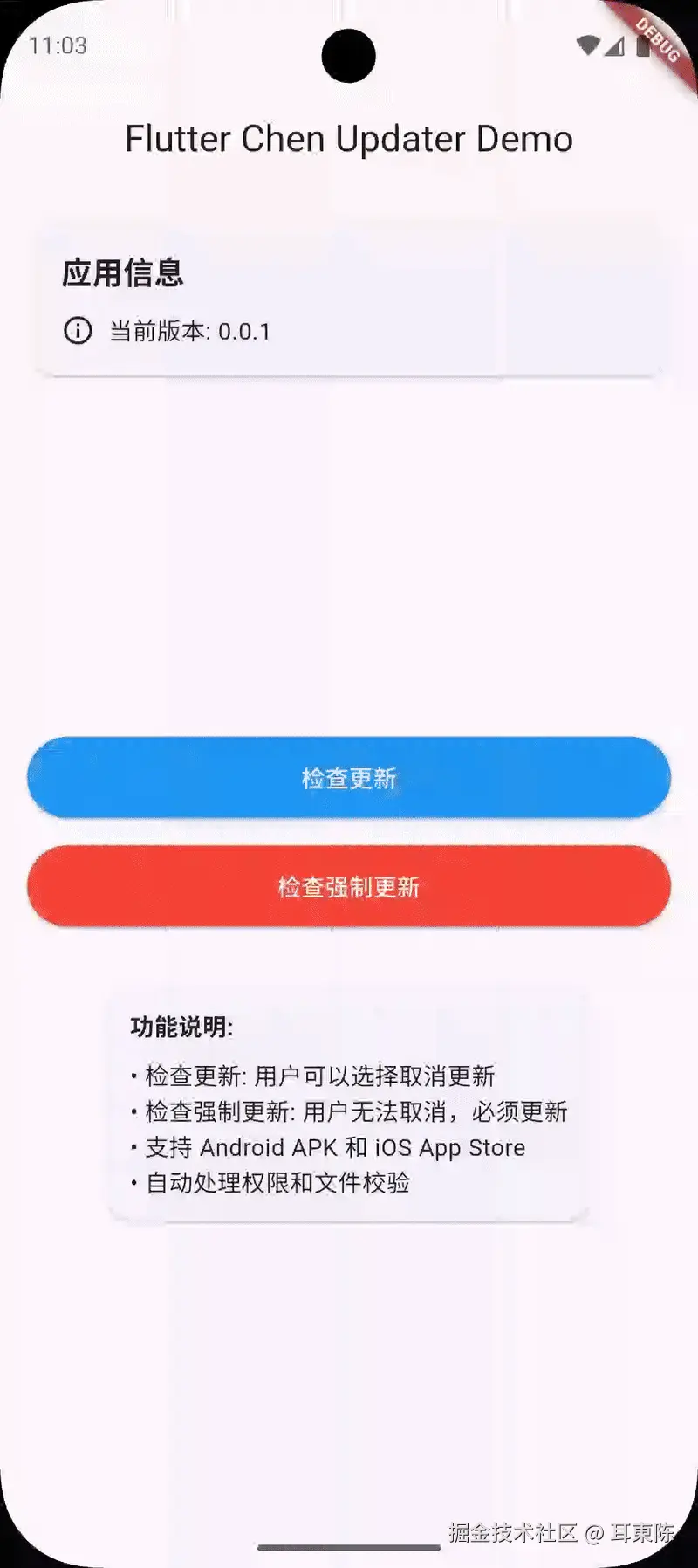Image resolution: width=698 pixels, height=1568 pixels.
Task: Open the app title Flutter Chen Updater Demo
Action: (x=349, y=138)
